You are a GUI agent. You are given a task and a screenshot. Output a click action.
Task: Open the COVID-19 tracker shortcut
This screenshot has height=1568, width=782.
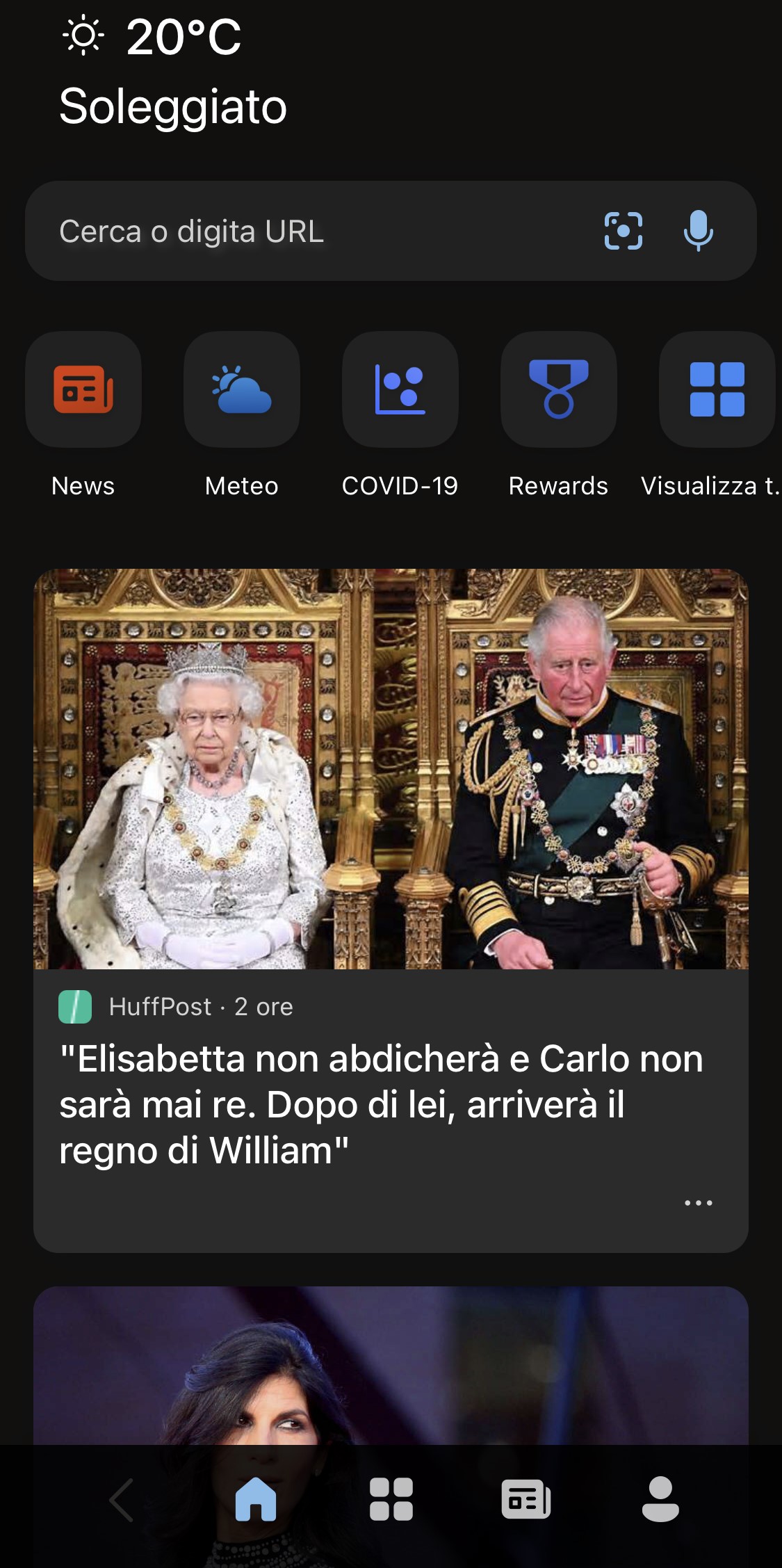400,415
